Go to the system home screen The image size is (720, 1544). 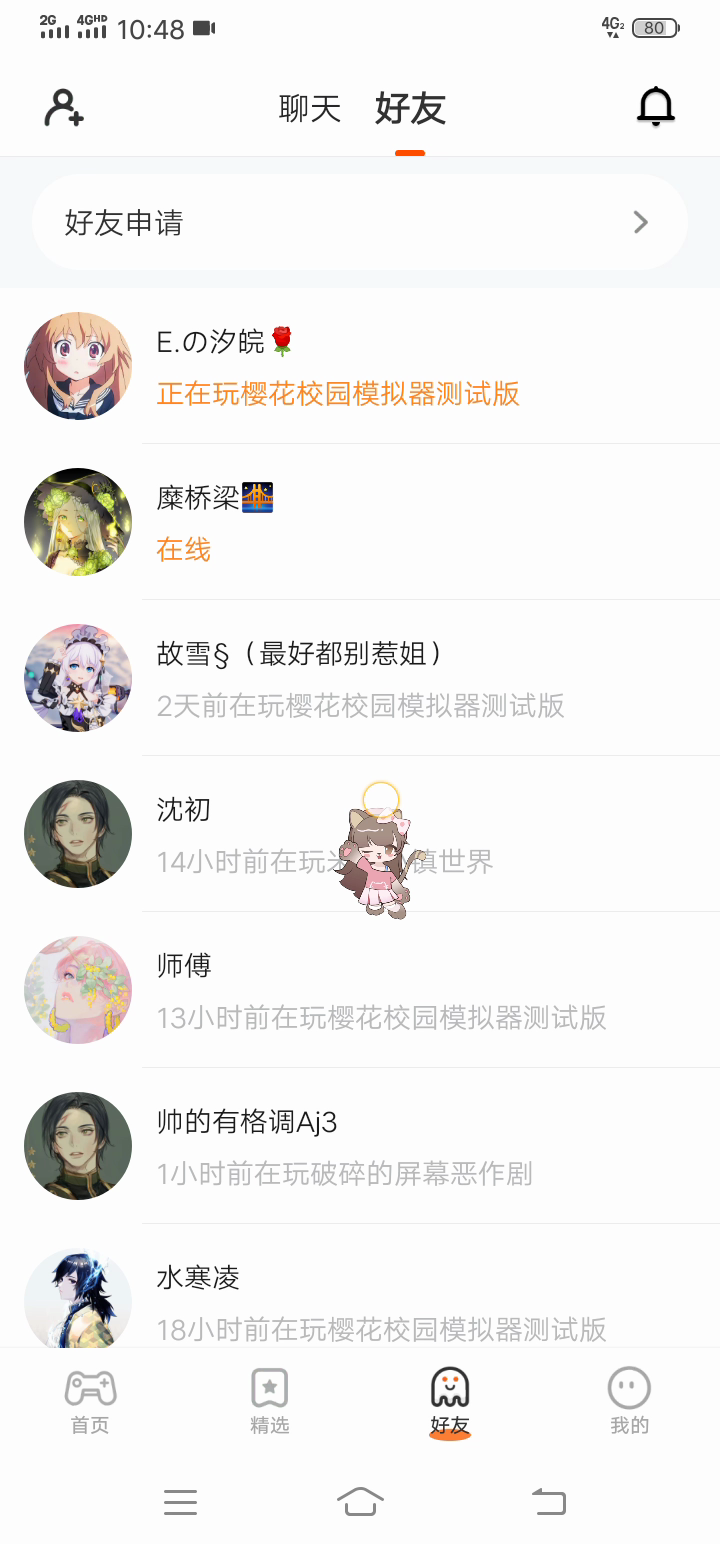tap(360, 1501)
